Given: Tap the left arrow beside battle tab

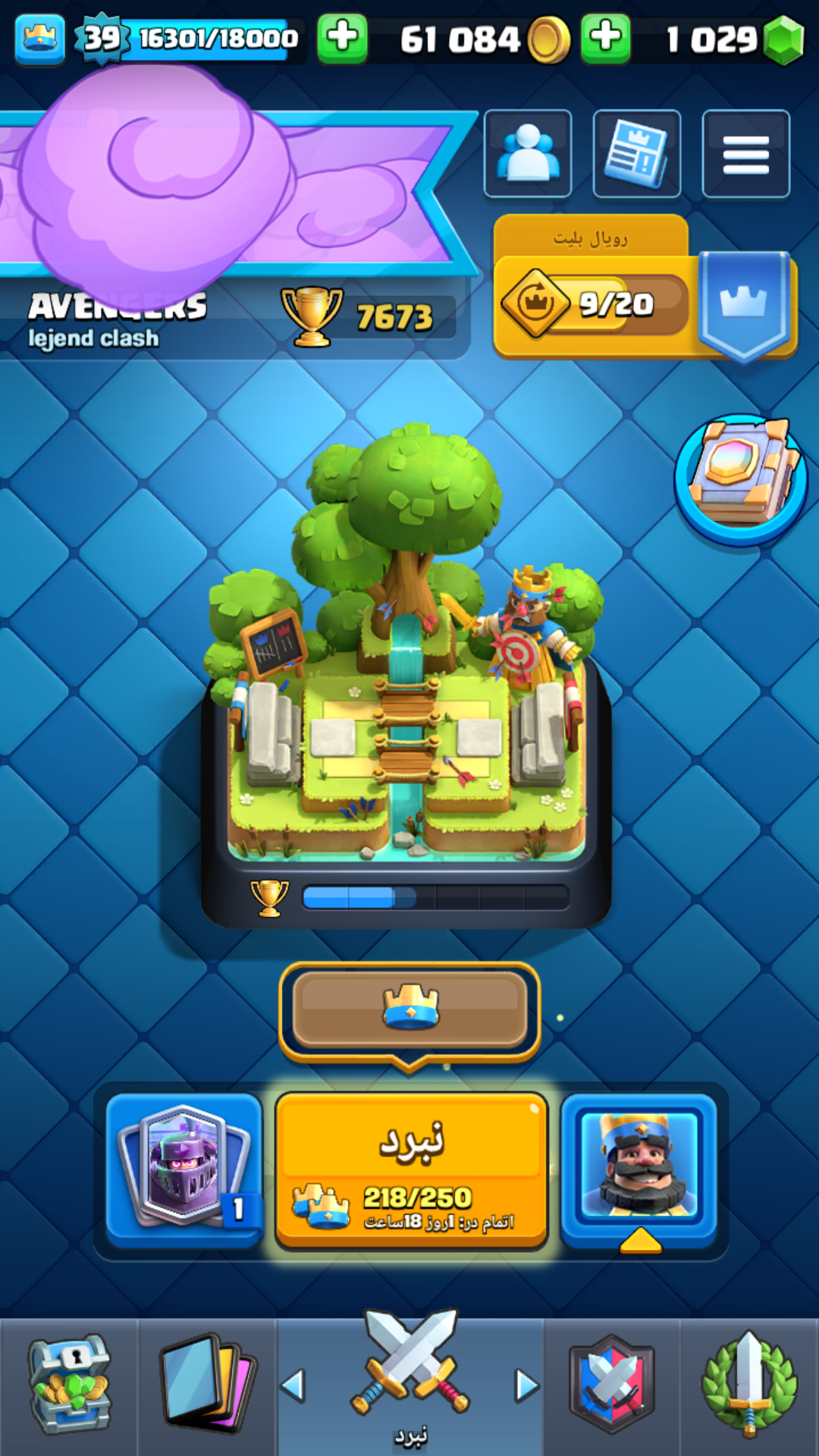Looking at the screenshot, I should point(293,1385).
